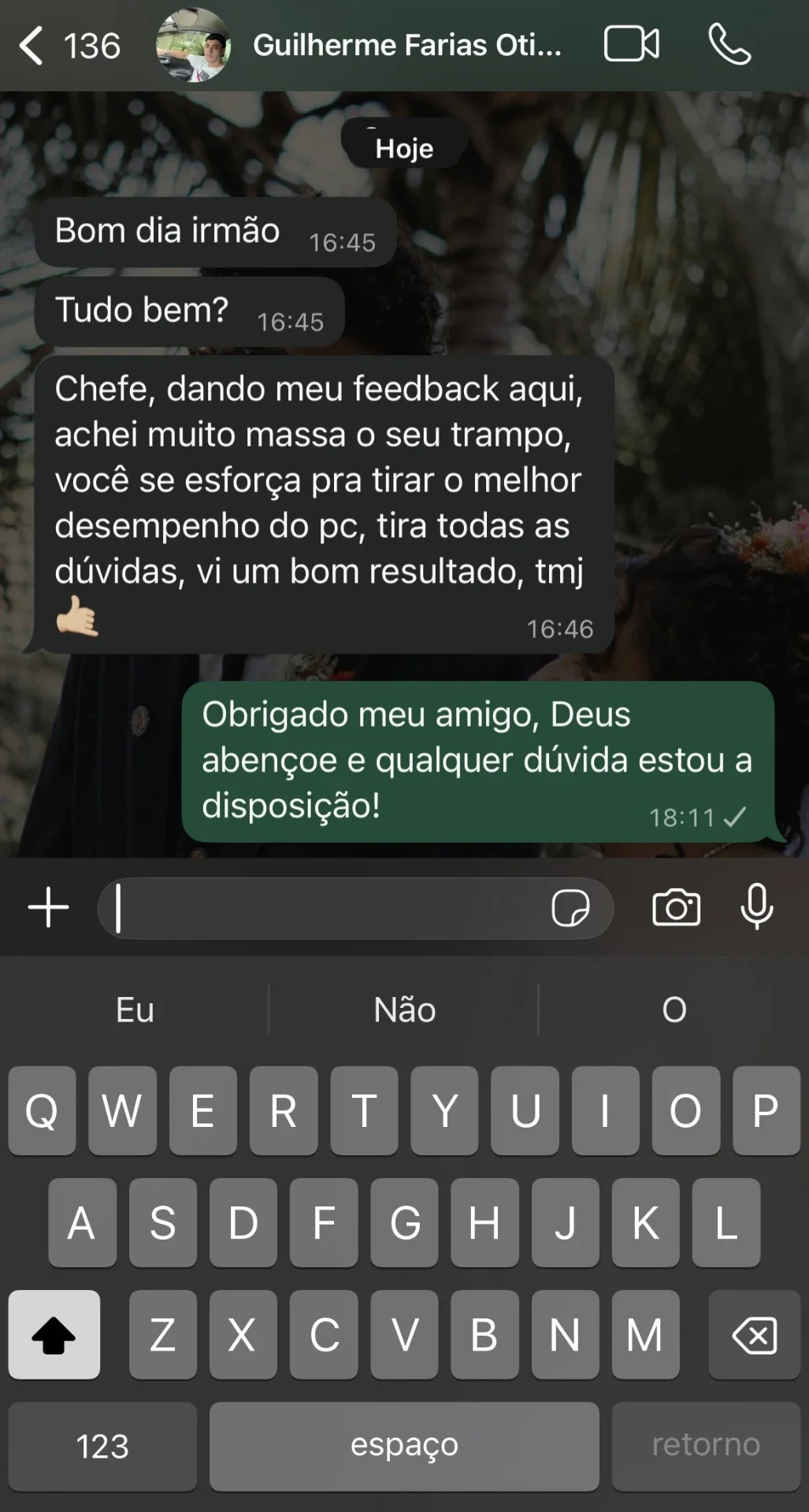Start a video call with Guilherme

(632, 44)
